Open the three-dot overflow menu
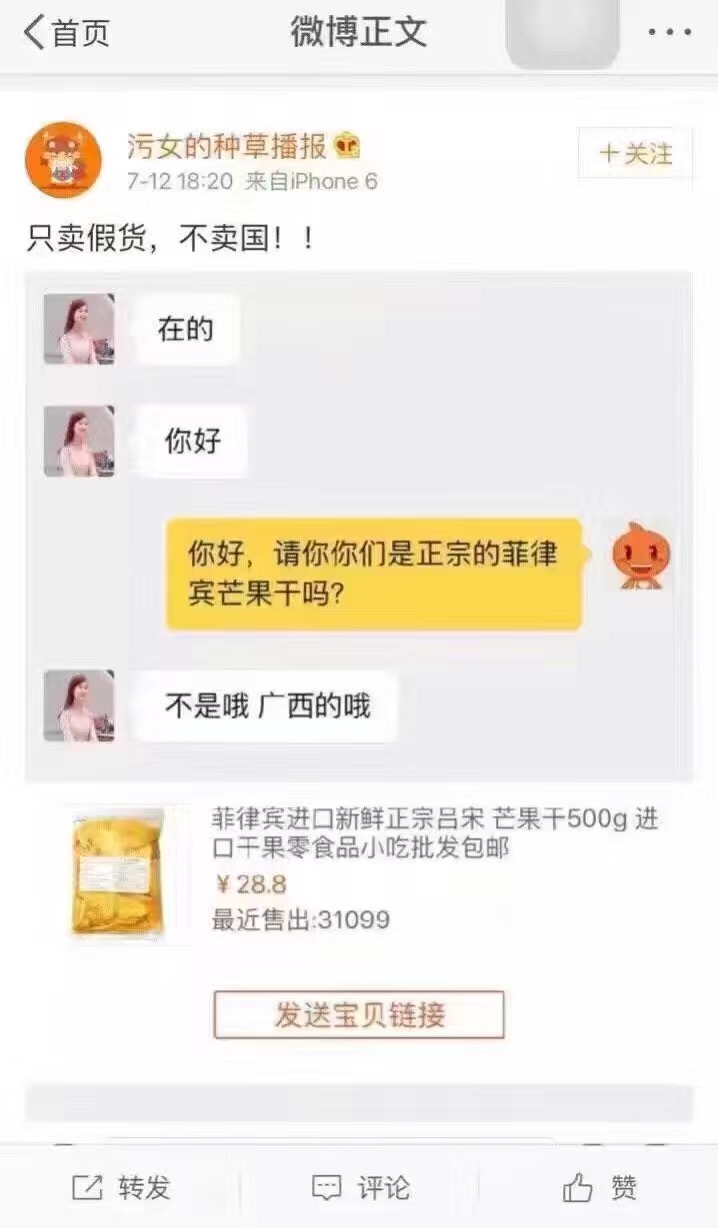 pyautogui.click(x=669, y=33)
